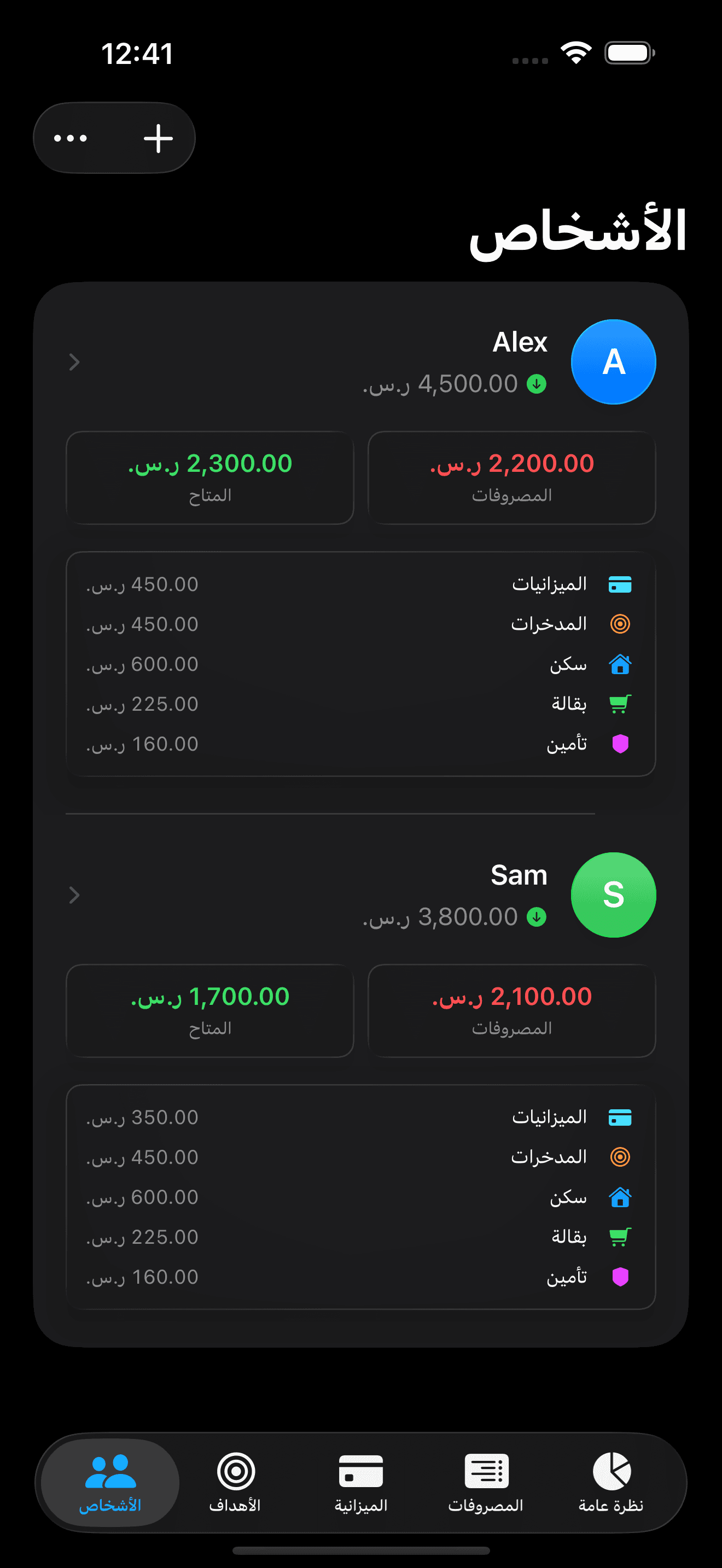Expand Sam's details using the chevron
The height and width of the screenshot is (1568, 722).
click(74, 895)
